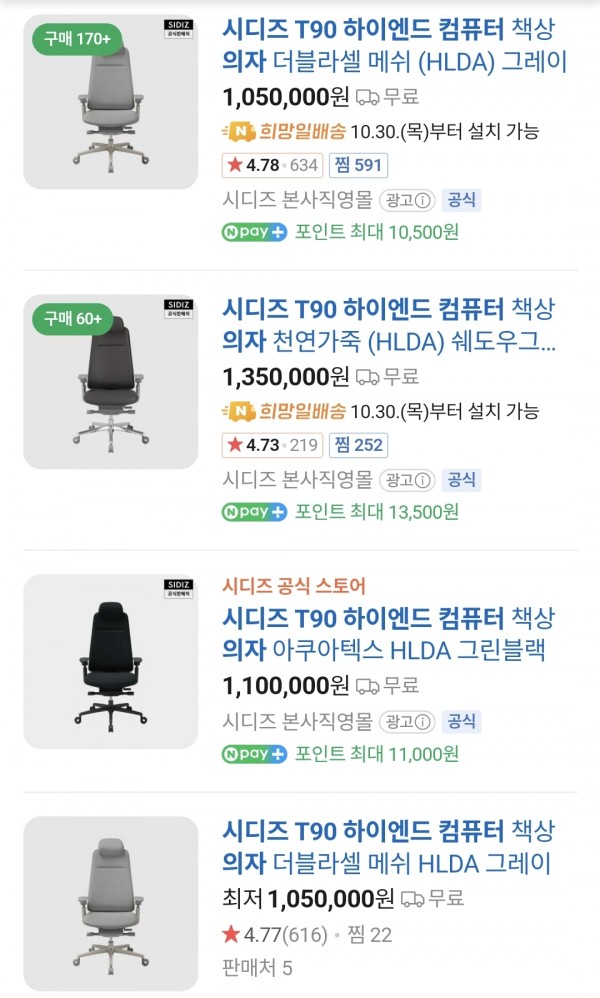600x998 pixels.
Task: Open the chair thumbnail tagged 구매 170+
Action: tap(110, 103)
